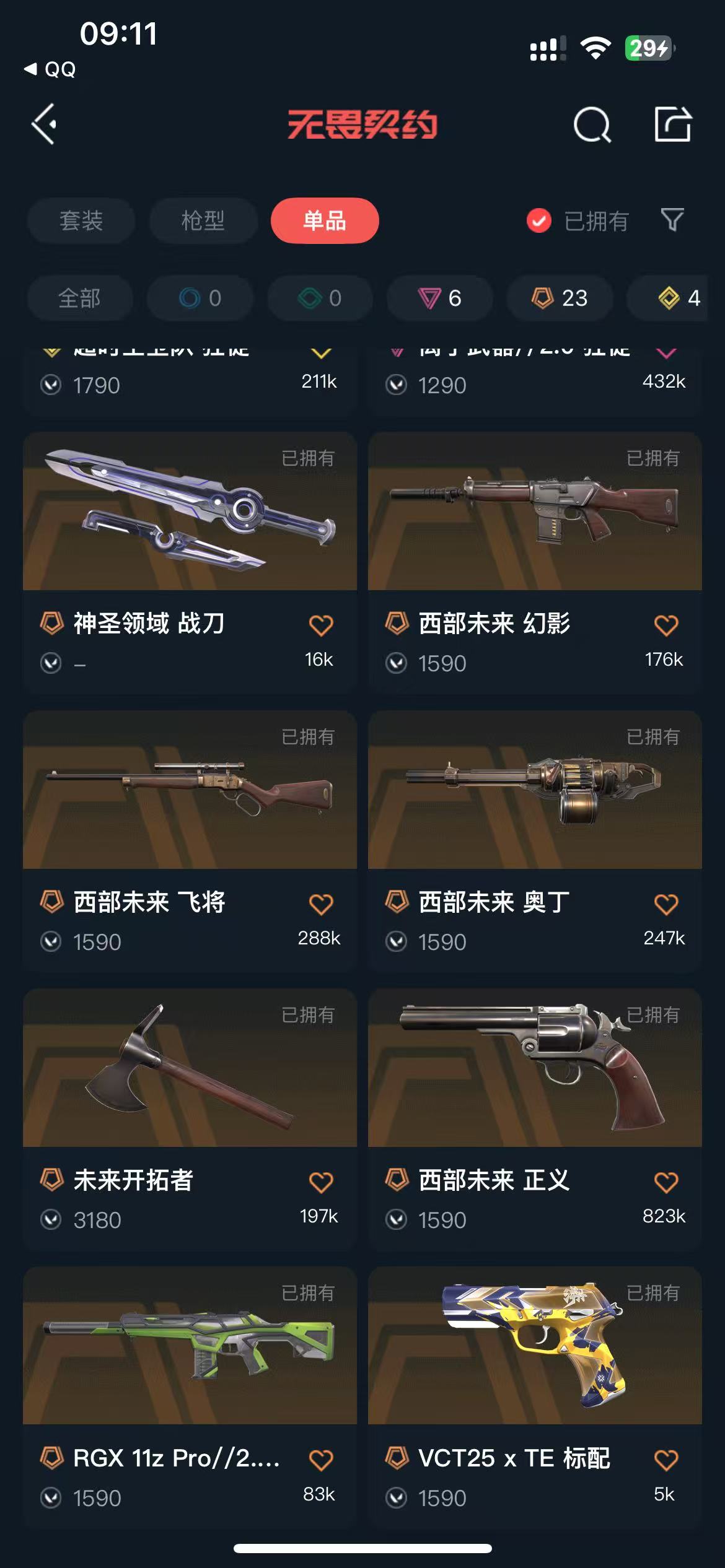The width and height of the screenshot is (725, 1568).
Task: Favorite the 西部未来 幻影 skin
Action: click(666, 625)
